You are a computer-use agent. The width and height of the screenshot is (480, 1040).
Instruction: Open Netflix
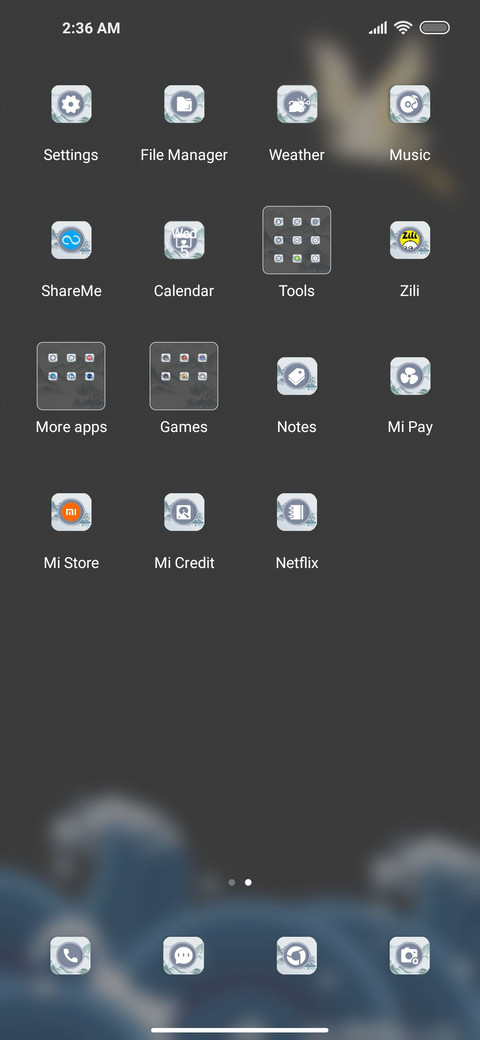point(296,512)
